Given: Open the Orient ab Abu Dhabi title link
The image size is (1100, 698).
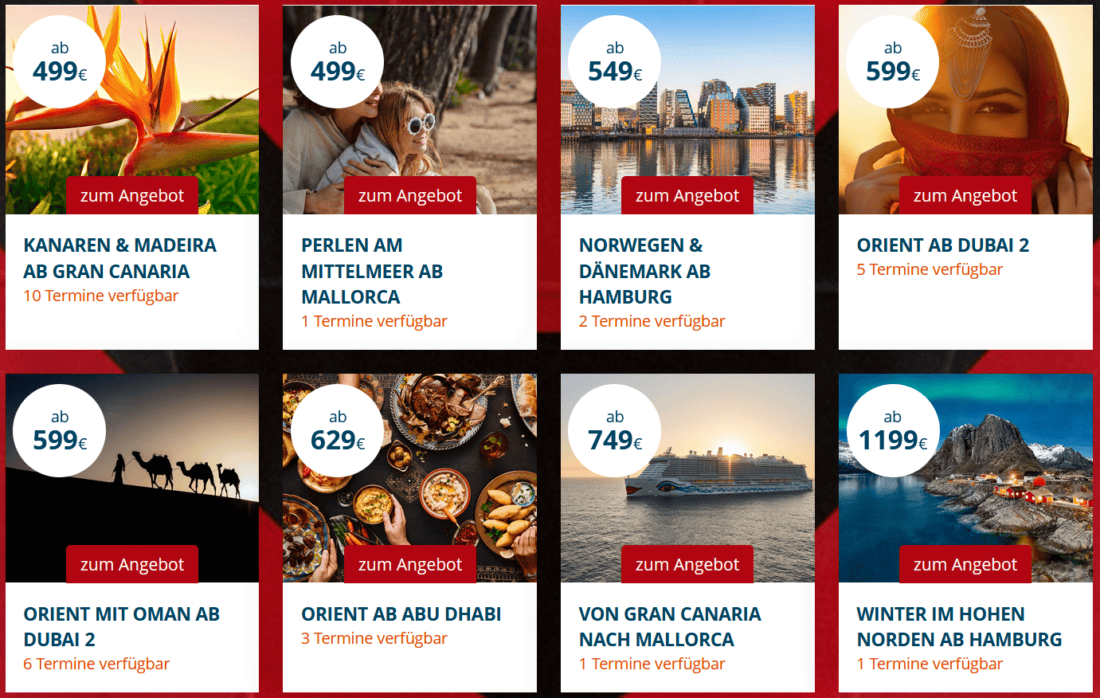Looking at the screenshot, I should click(x=401, y=614).
